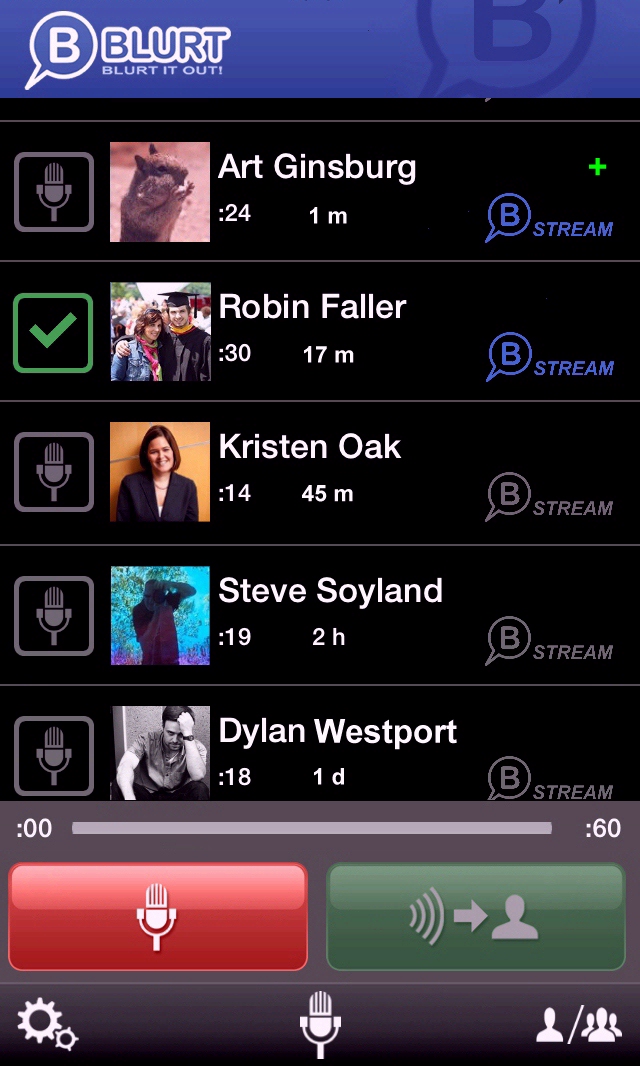View Robin Faller's profile photo

click(160, 332)
